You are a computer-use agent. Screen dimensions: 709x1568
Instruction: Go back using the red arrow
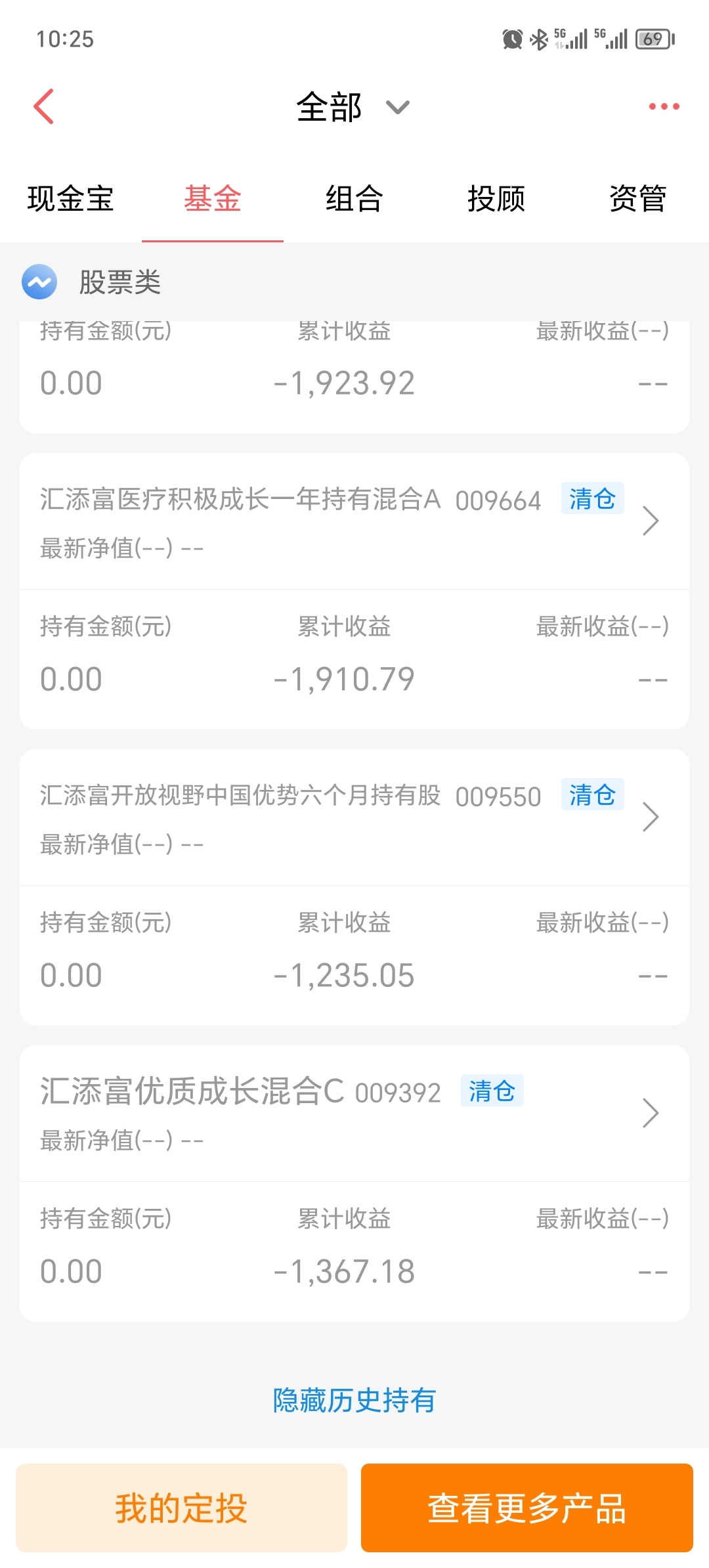(x=44, y=106)
